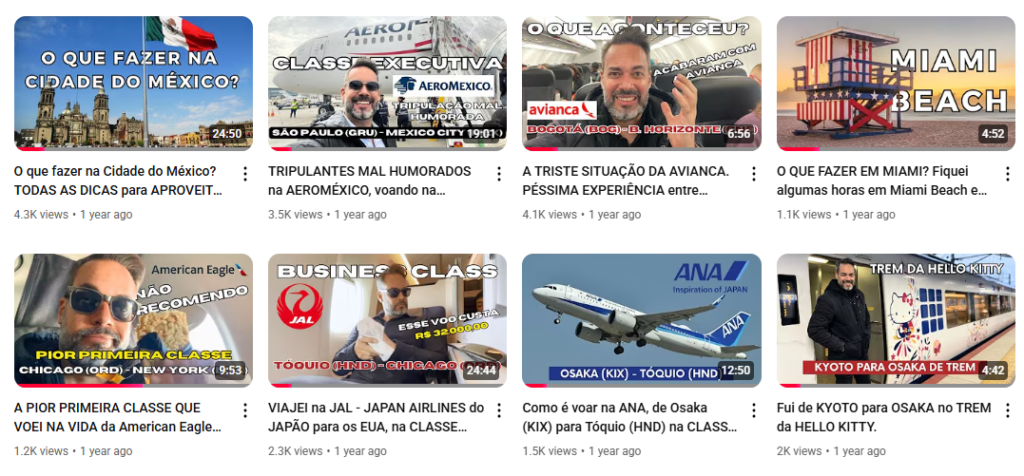The width and height of the screenshot is (1024, 476).
Task: Open options for A PIOR PRIMEIRA CLASSE video
Action: (x=245, y=411)
